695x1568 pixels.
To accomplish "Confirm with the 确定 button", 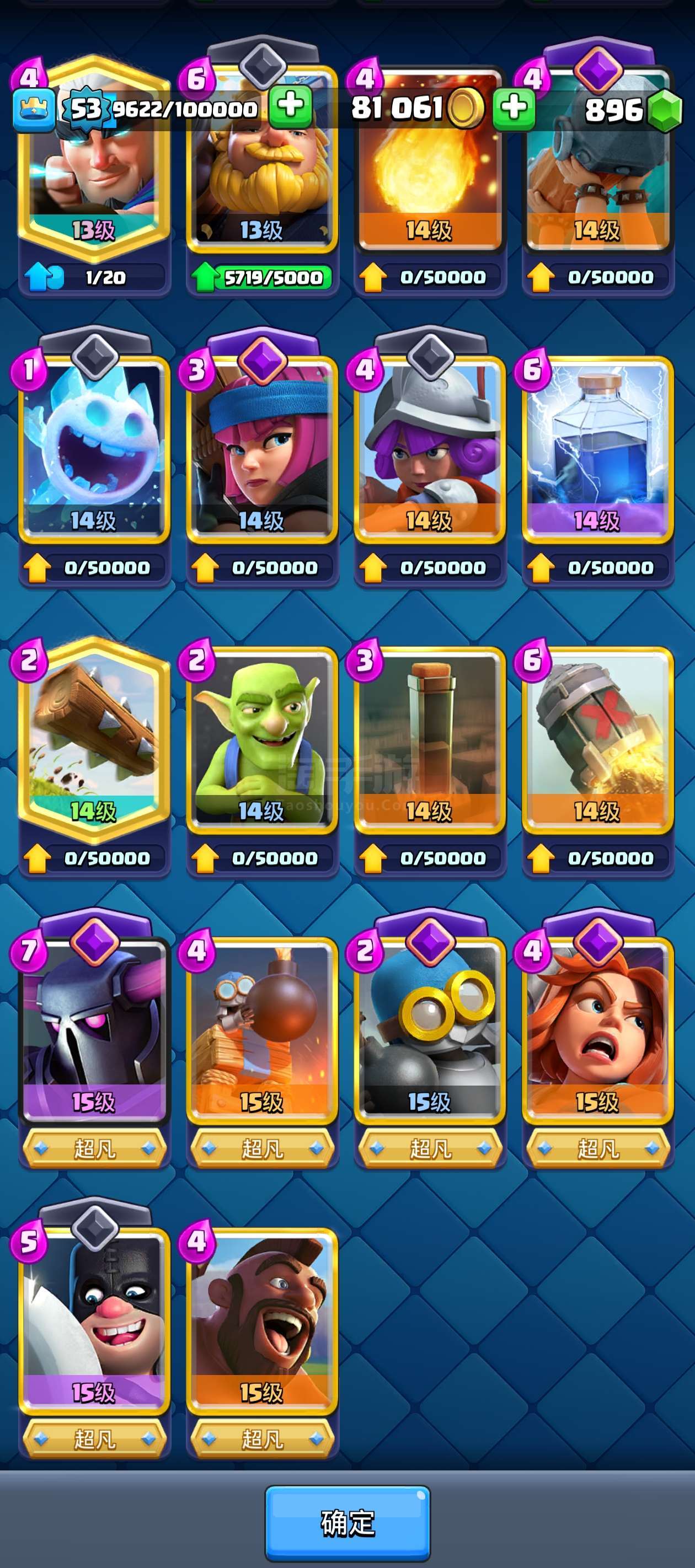I will click(347, 1522).
